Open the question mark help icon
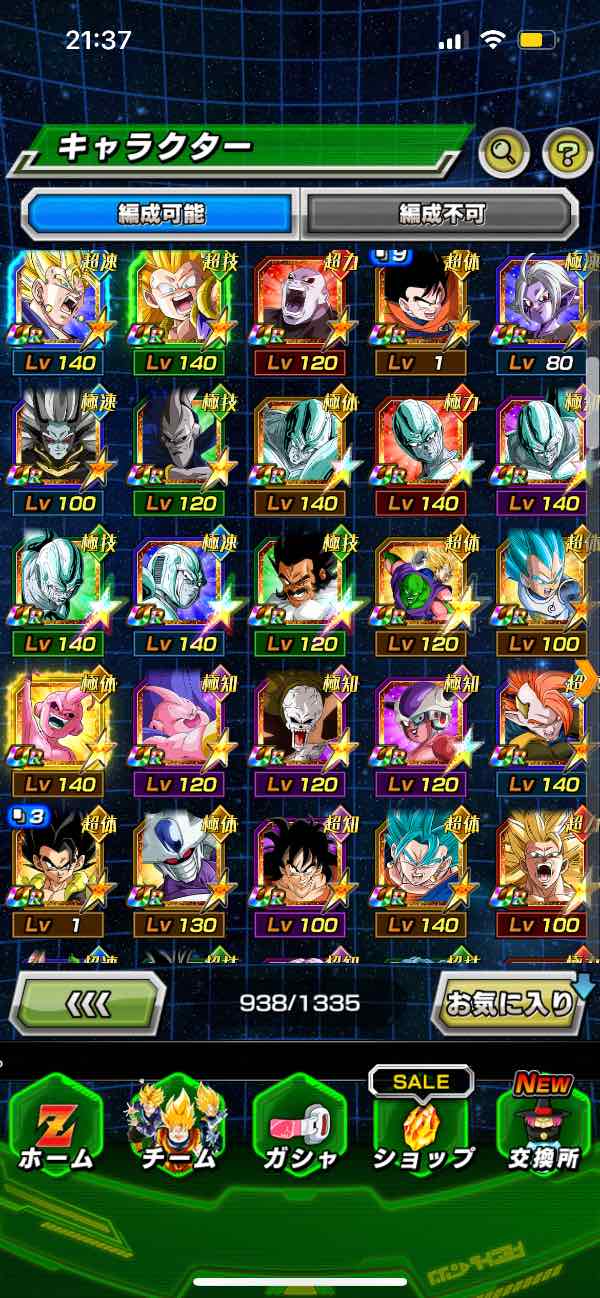The width and height of the screenshot is (600, 1298). 567,153
